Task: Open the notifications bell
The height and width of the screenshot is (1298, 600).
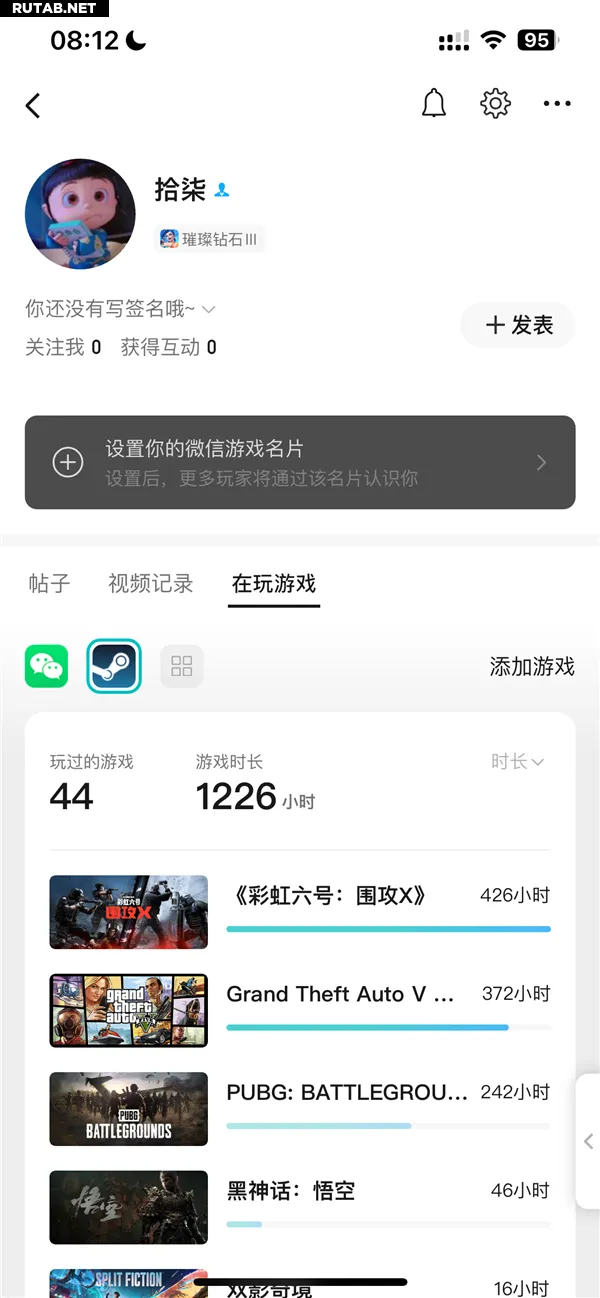Action: [x=434, y=103]
